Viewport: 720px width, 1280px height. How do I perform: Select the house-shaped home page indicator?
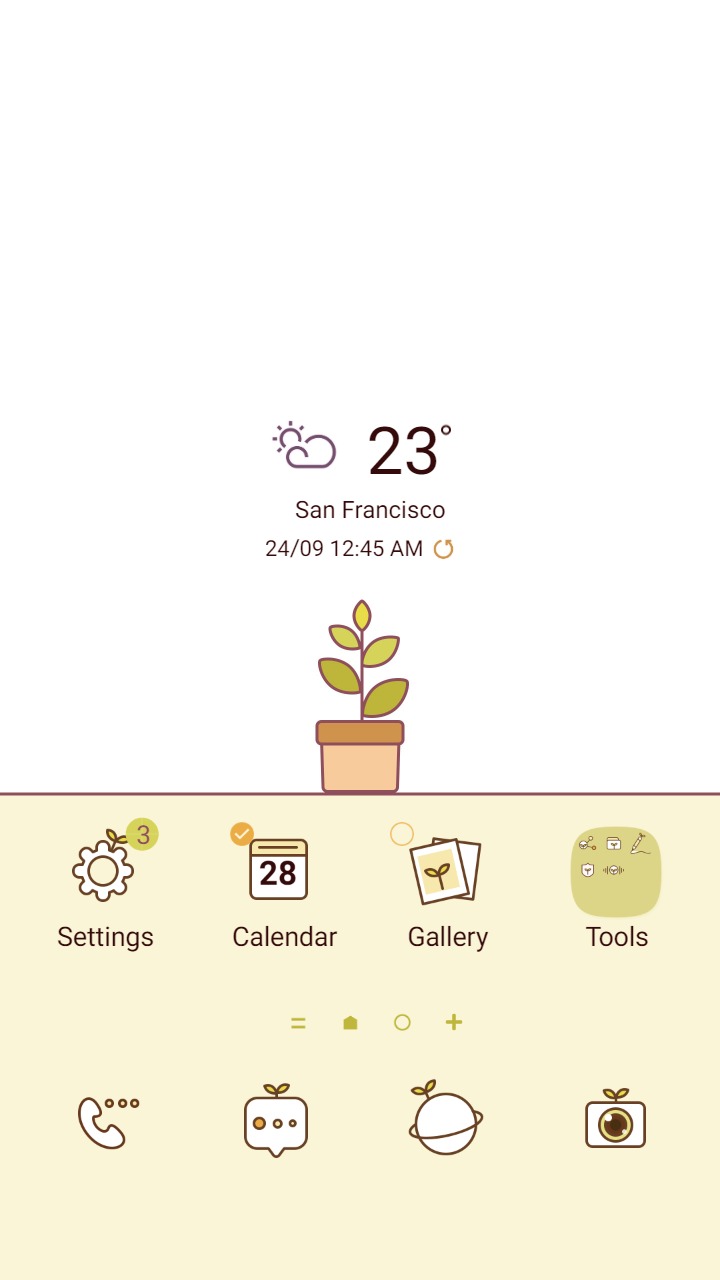click(350, 1023)
